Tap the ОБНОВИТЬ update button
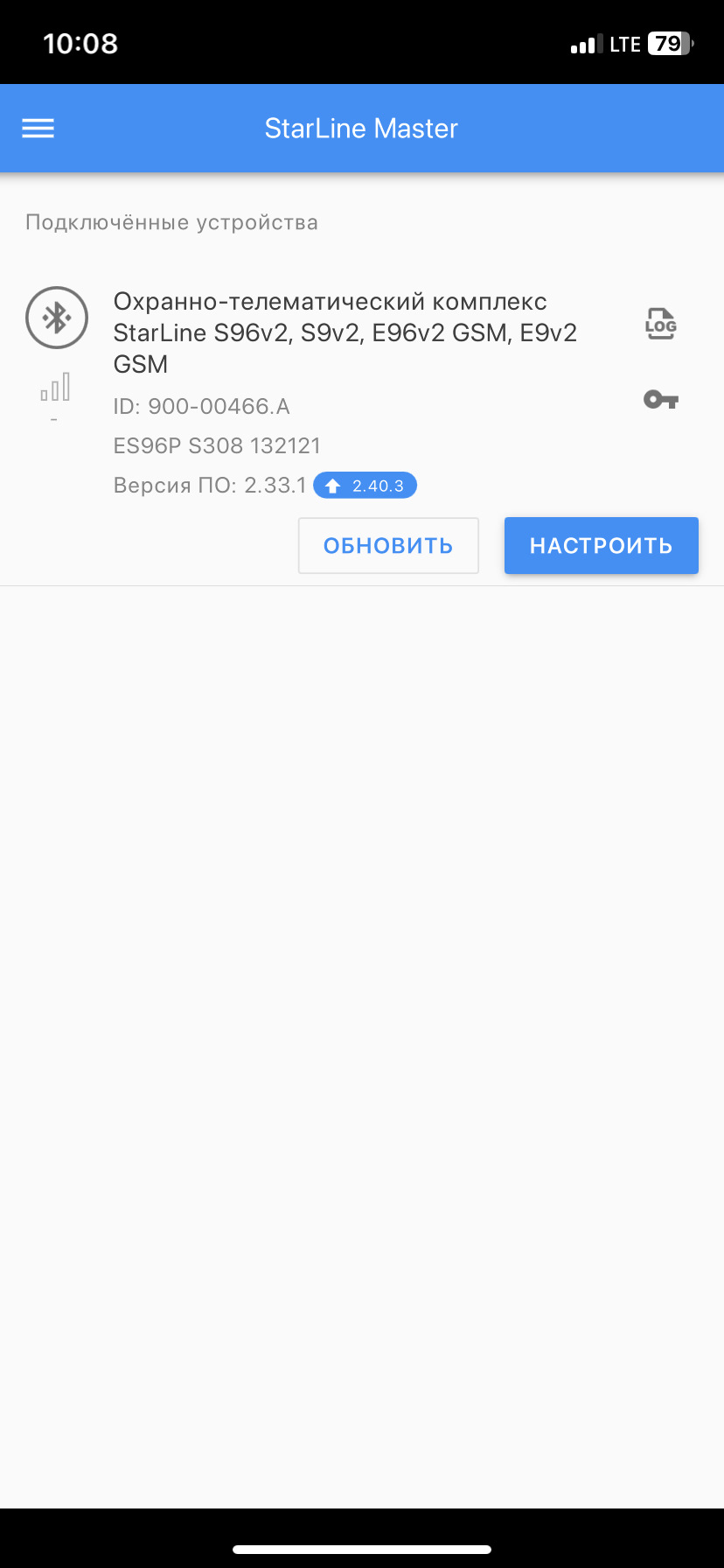 pyautogui.click(x=388, y=546)
